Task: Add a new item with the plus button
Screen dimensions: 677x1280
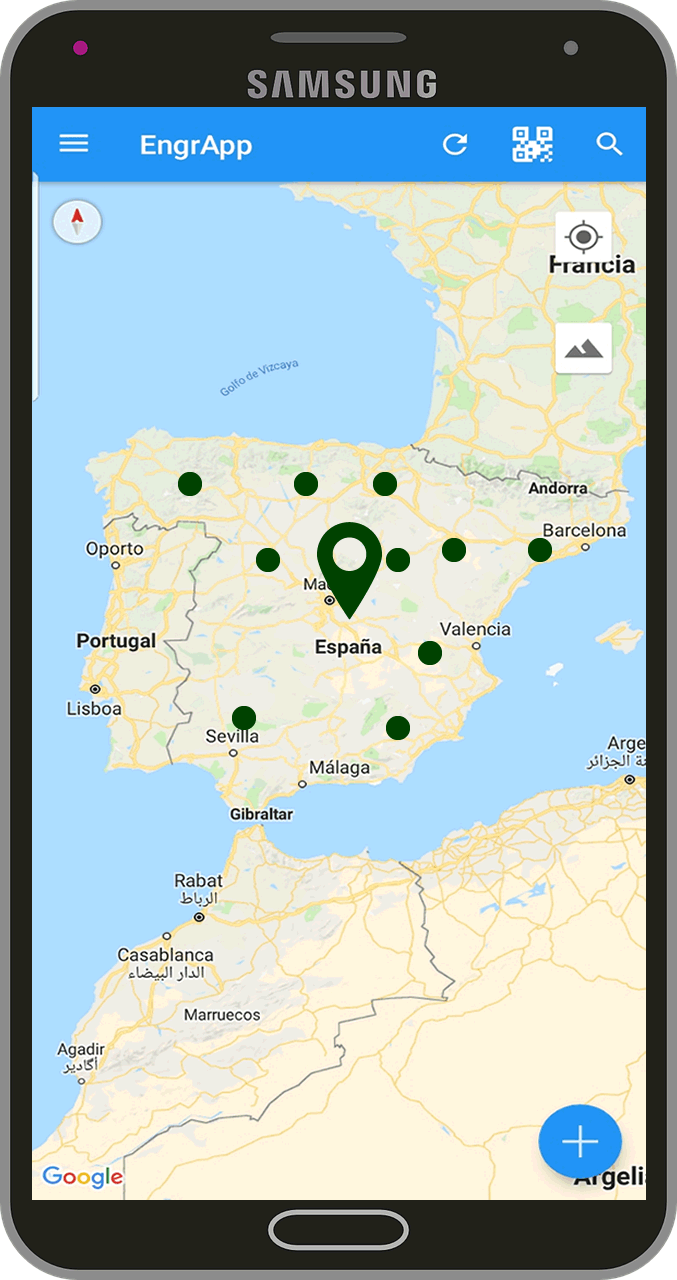Action: click(580, 1141)
